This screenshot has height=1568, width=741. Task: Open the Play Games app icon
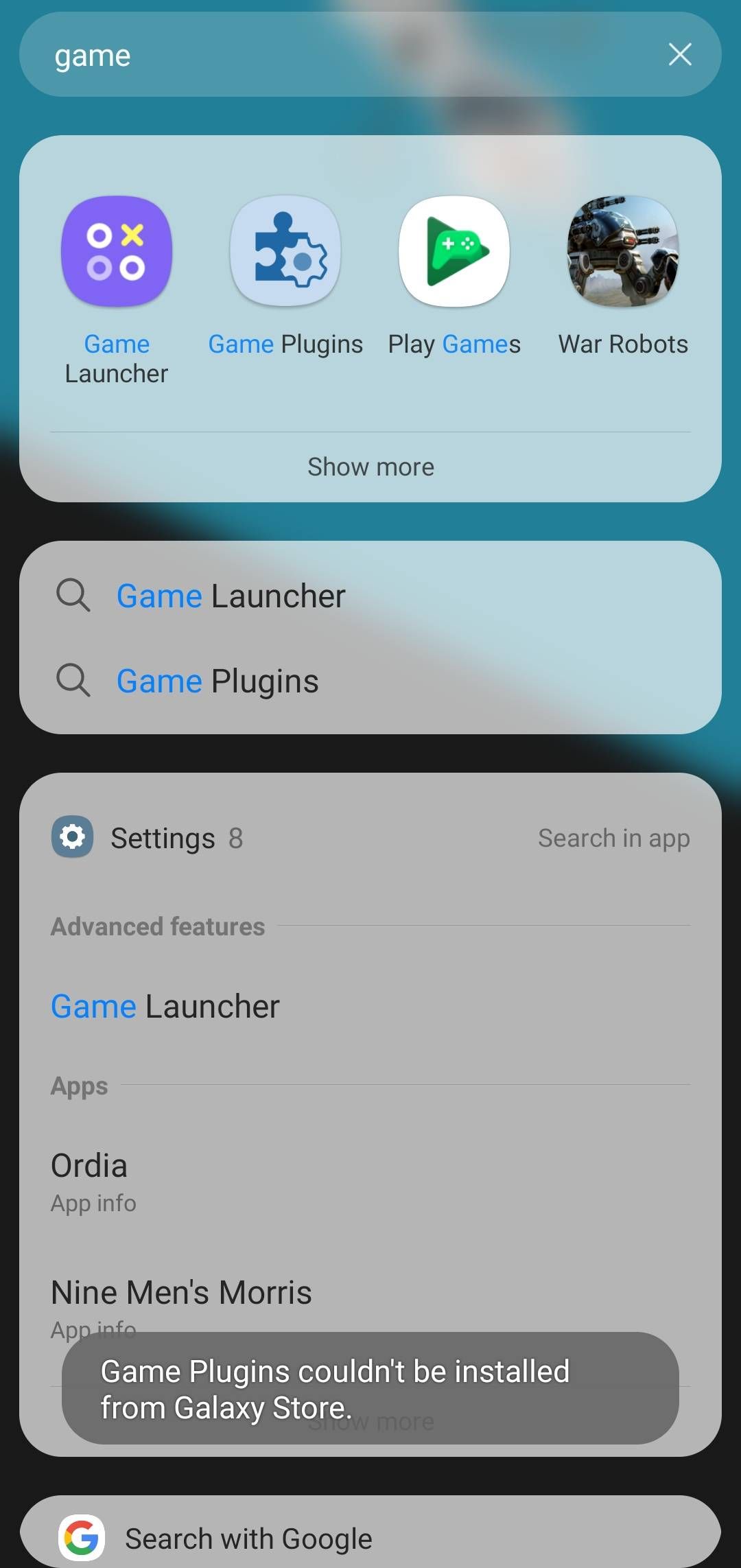click(454, 251)
